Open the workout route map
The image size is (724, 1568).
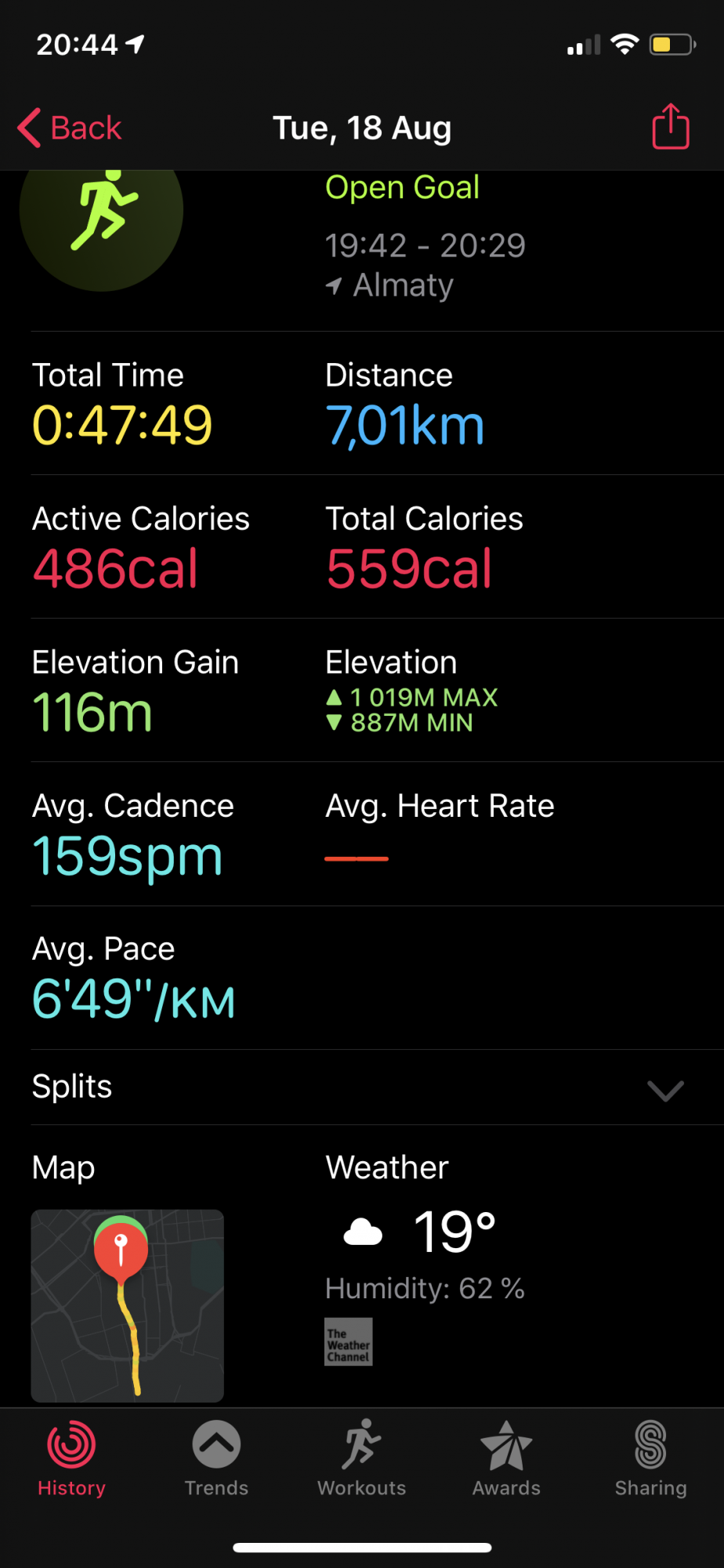pos(127,1305)
